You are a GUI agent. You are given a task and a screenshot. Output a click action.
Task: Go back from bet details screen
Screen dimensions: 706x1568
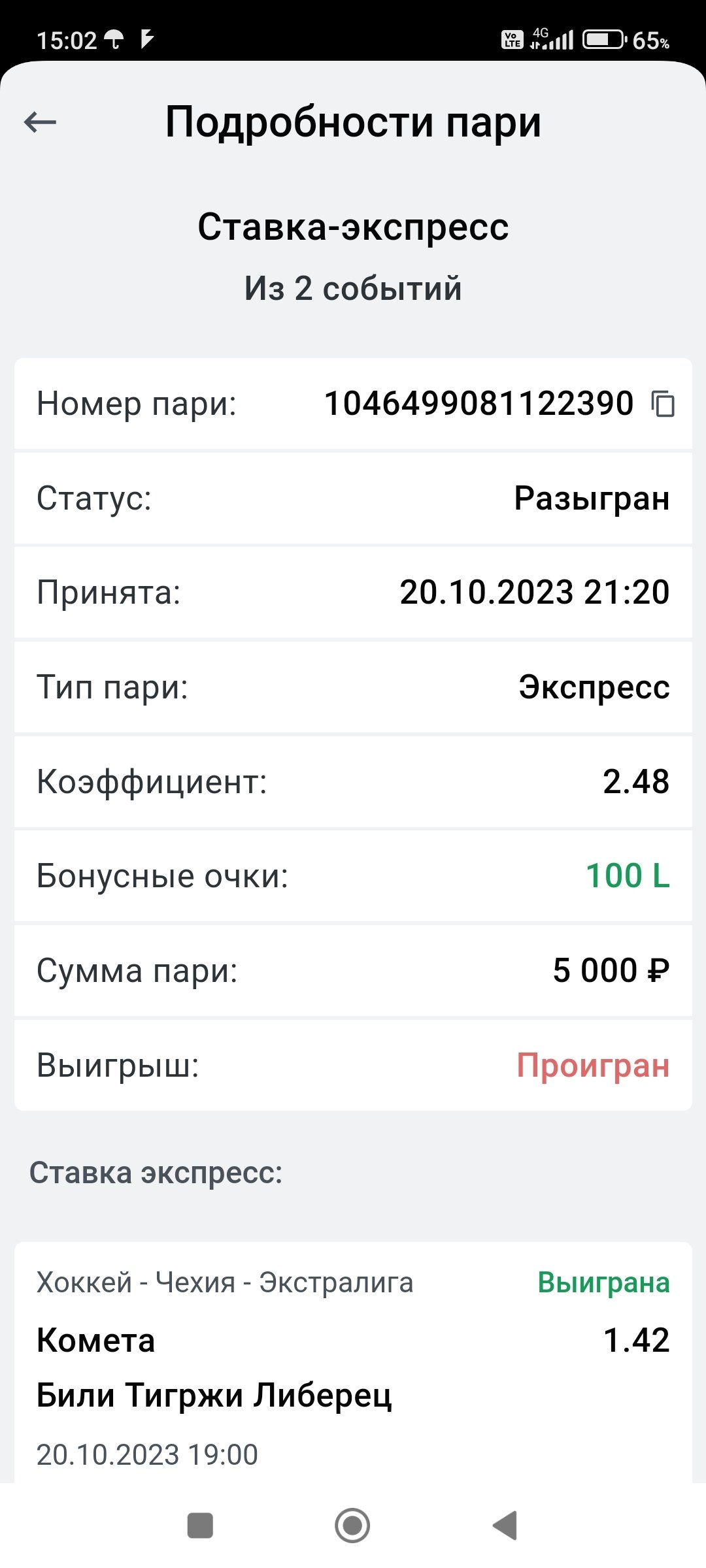point(41,122)
